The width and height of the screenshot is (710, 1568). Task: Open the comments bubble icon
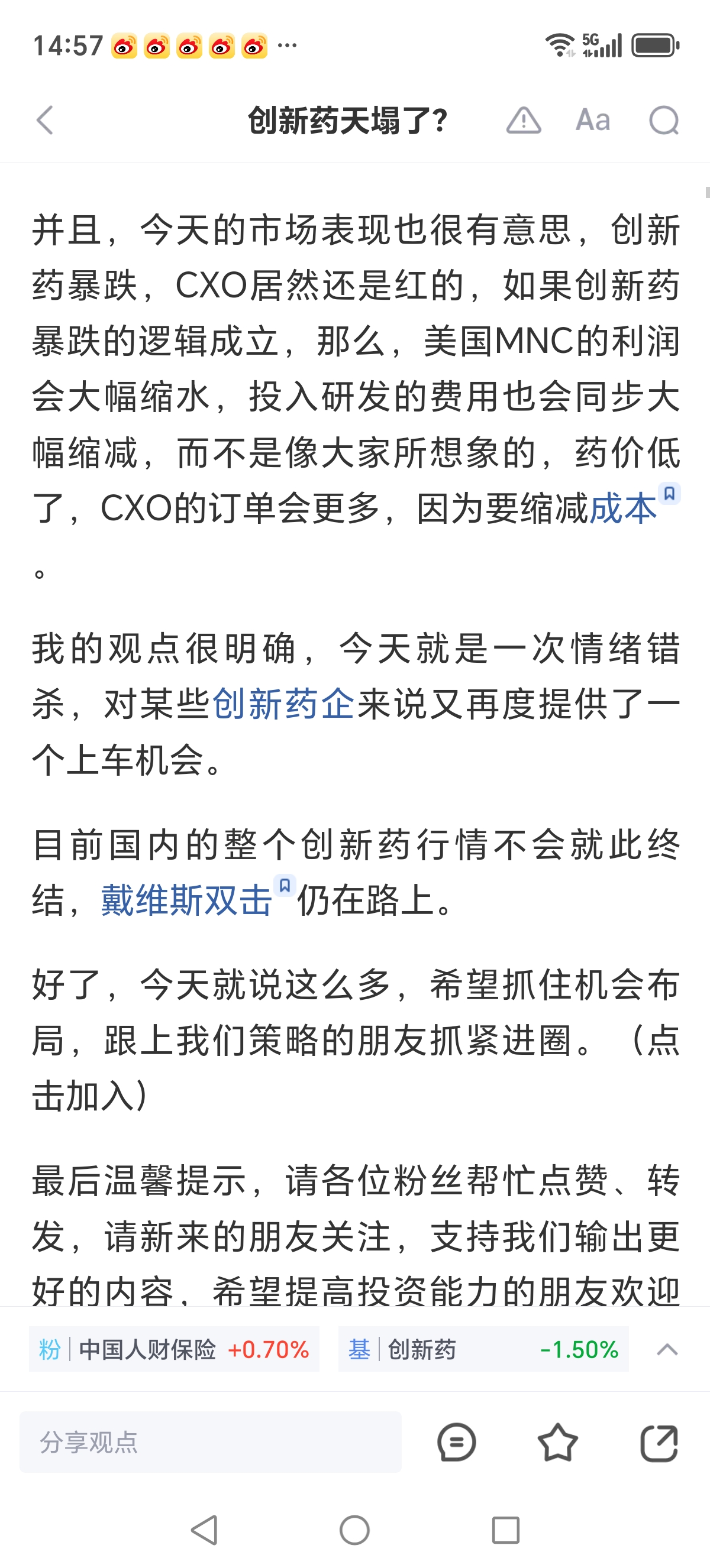pos(456,1442)
